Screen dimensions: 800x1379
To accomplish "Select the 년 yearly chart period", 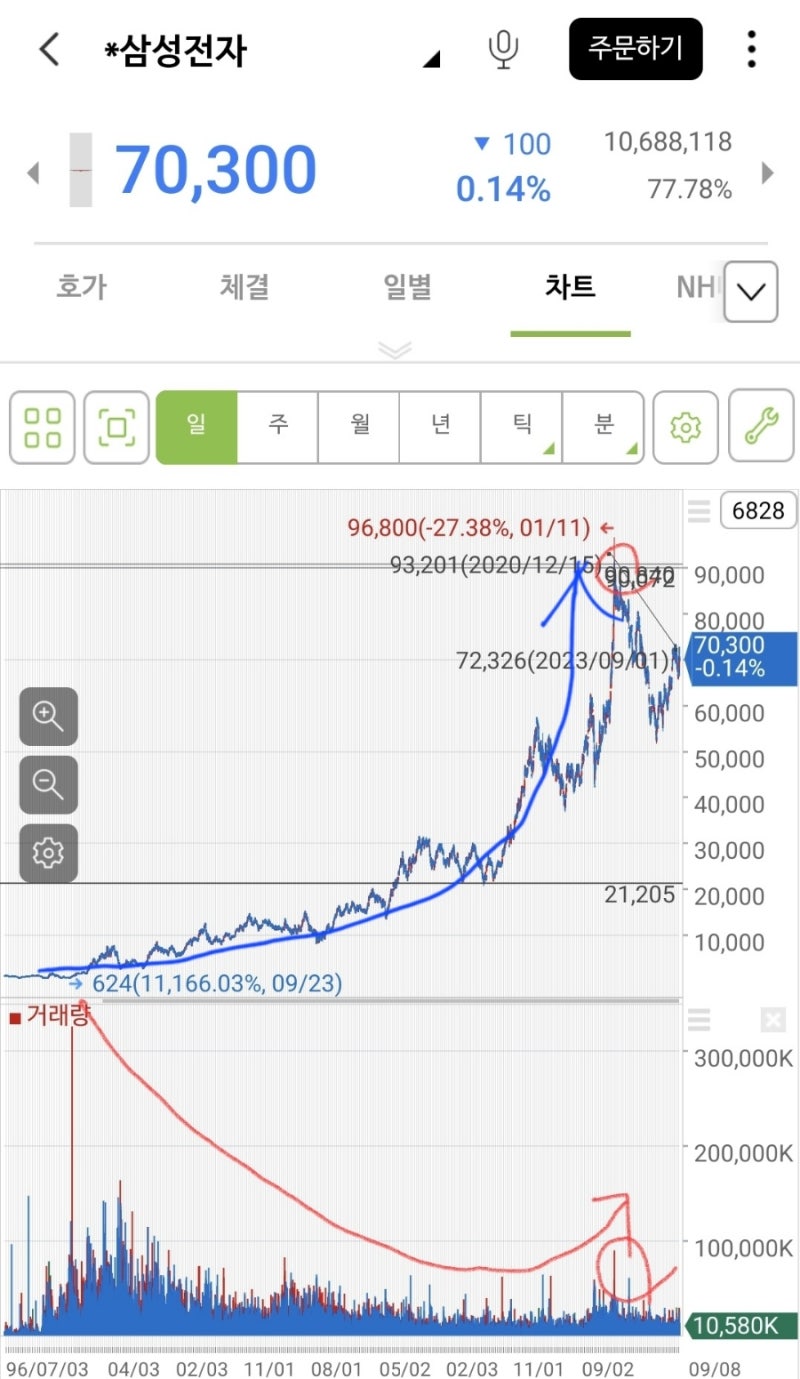I will click(440, 427).
